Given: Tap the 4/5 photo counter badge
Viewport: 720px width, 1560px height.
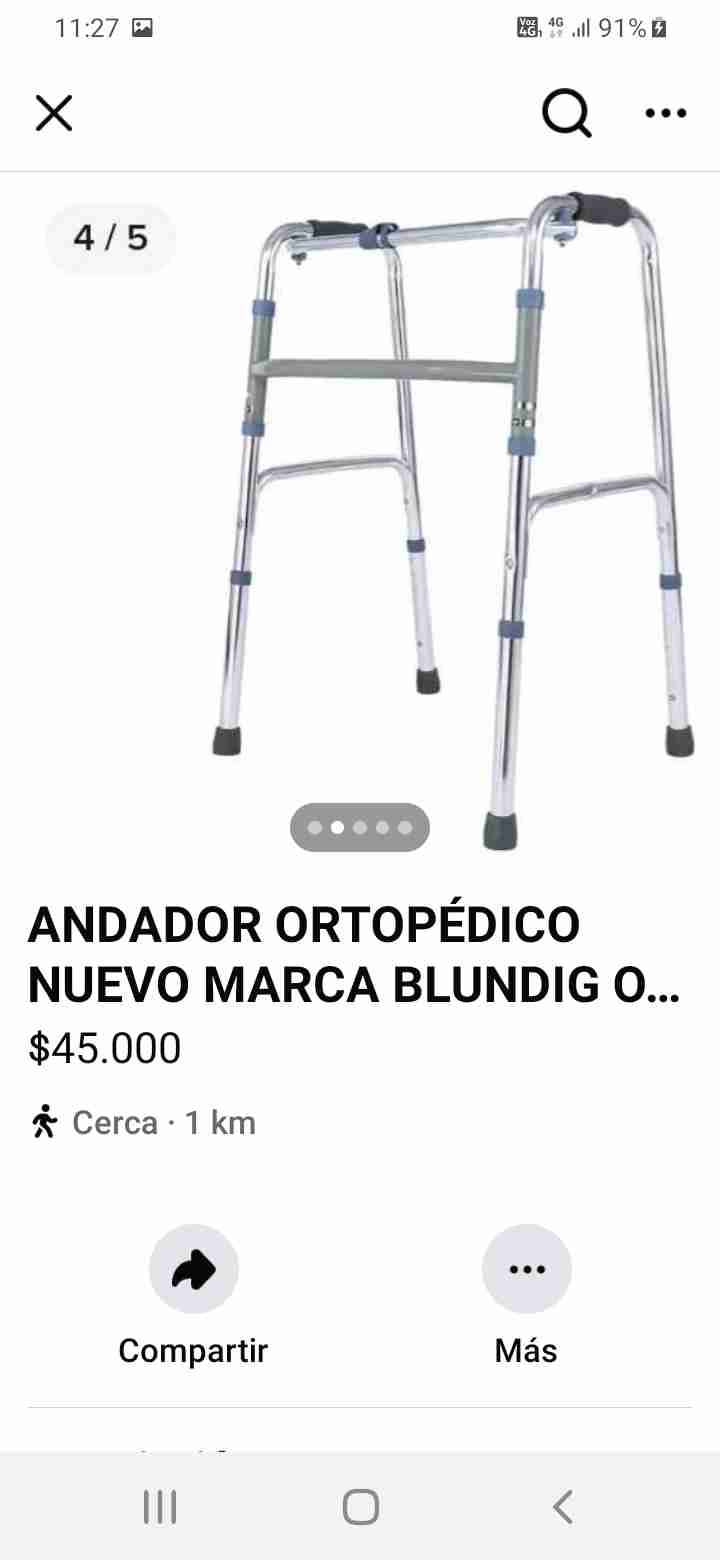Looking at the screenshot, I should pyautogui.click(x=110, y=238).
